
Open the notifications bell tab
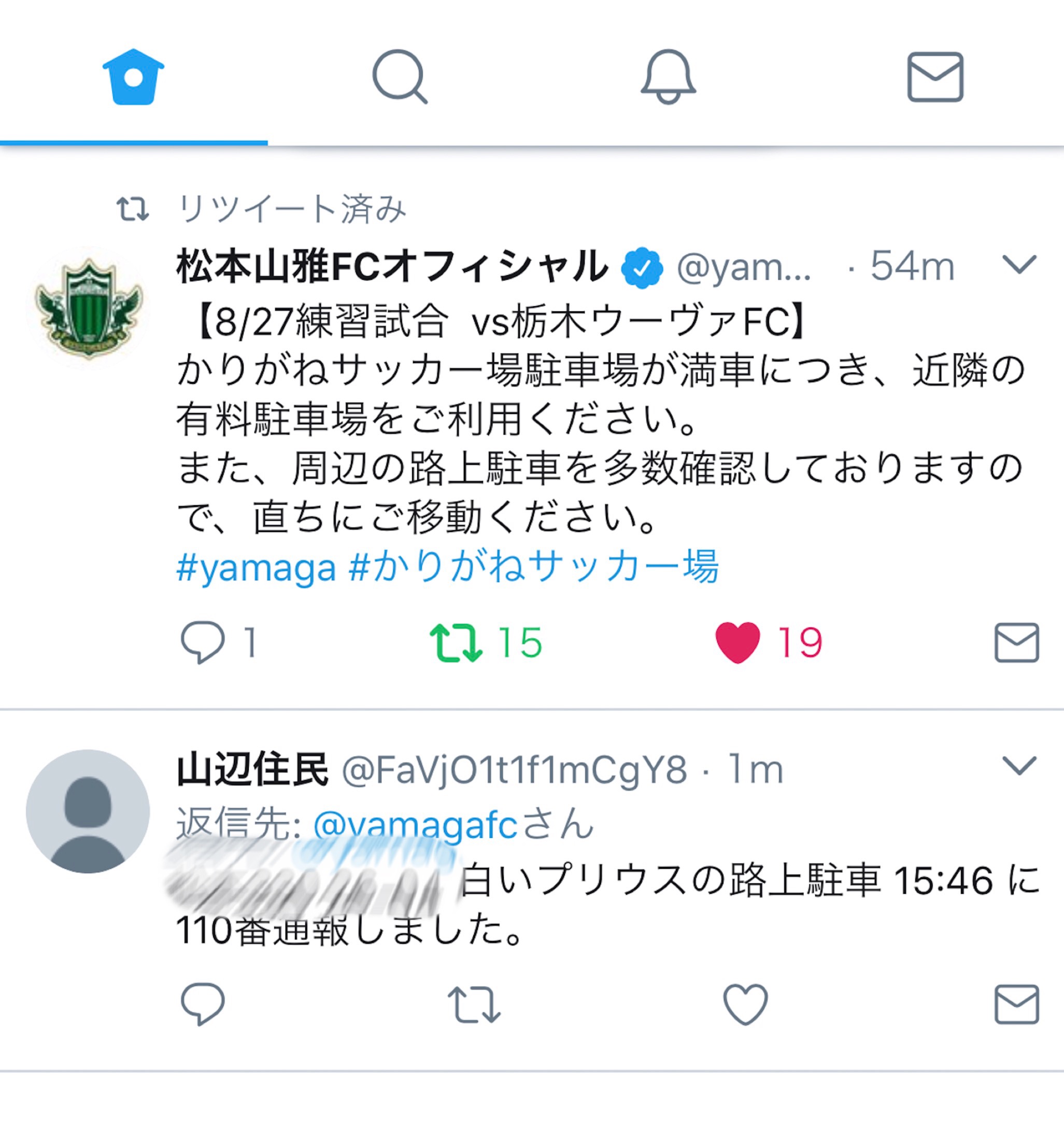[x=668, y=77]
